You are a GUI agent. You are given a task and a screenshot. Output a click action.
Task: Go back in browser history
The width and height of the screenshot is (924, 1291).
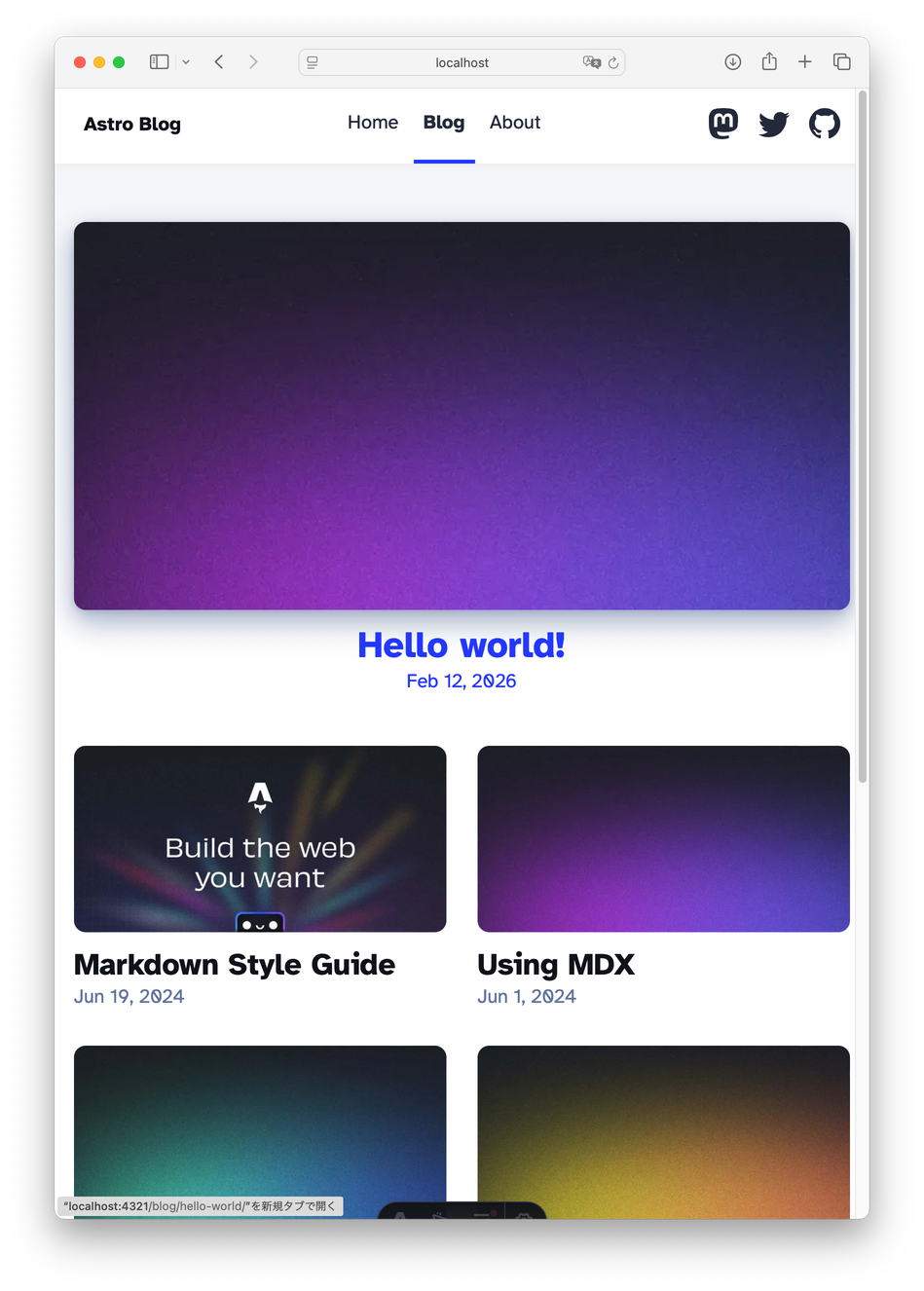coord(219,62)
